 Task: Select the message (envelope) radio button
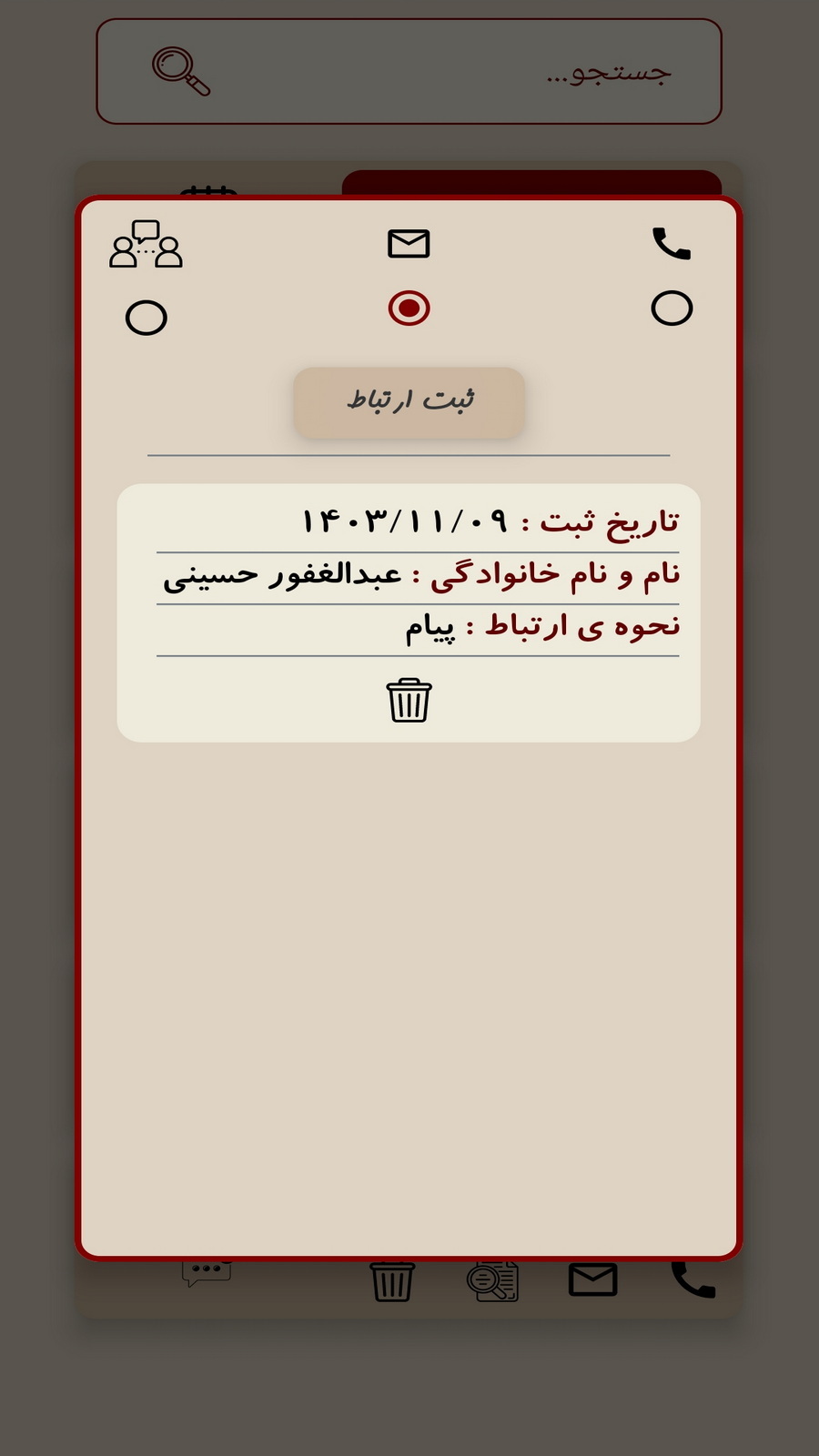tap(409, 308)
